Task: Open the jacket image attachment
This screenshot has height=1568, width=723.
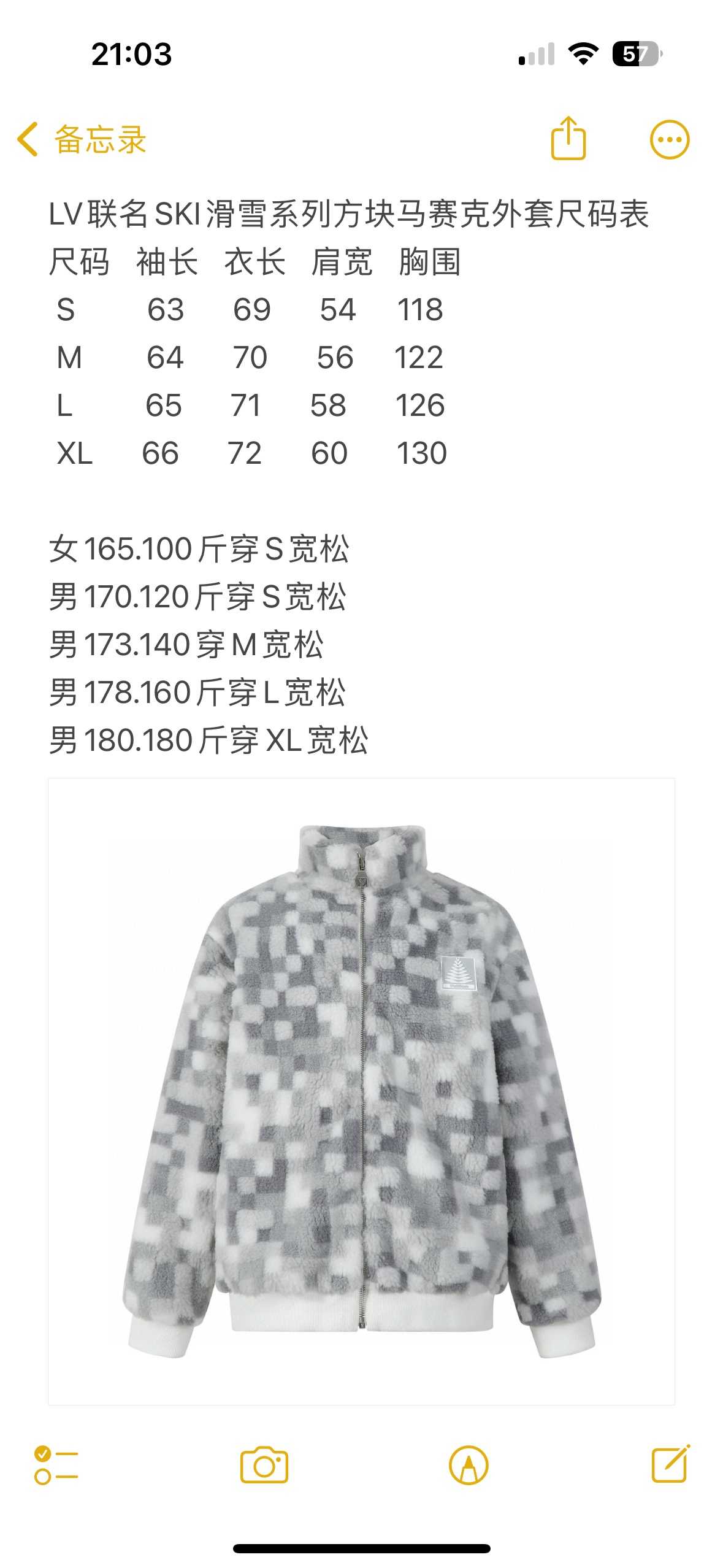Action: [361, 1091]
